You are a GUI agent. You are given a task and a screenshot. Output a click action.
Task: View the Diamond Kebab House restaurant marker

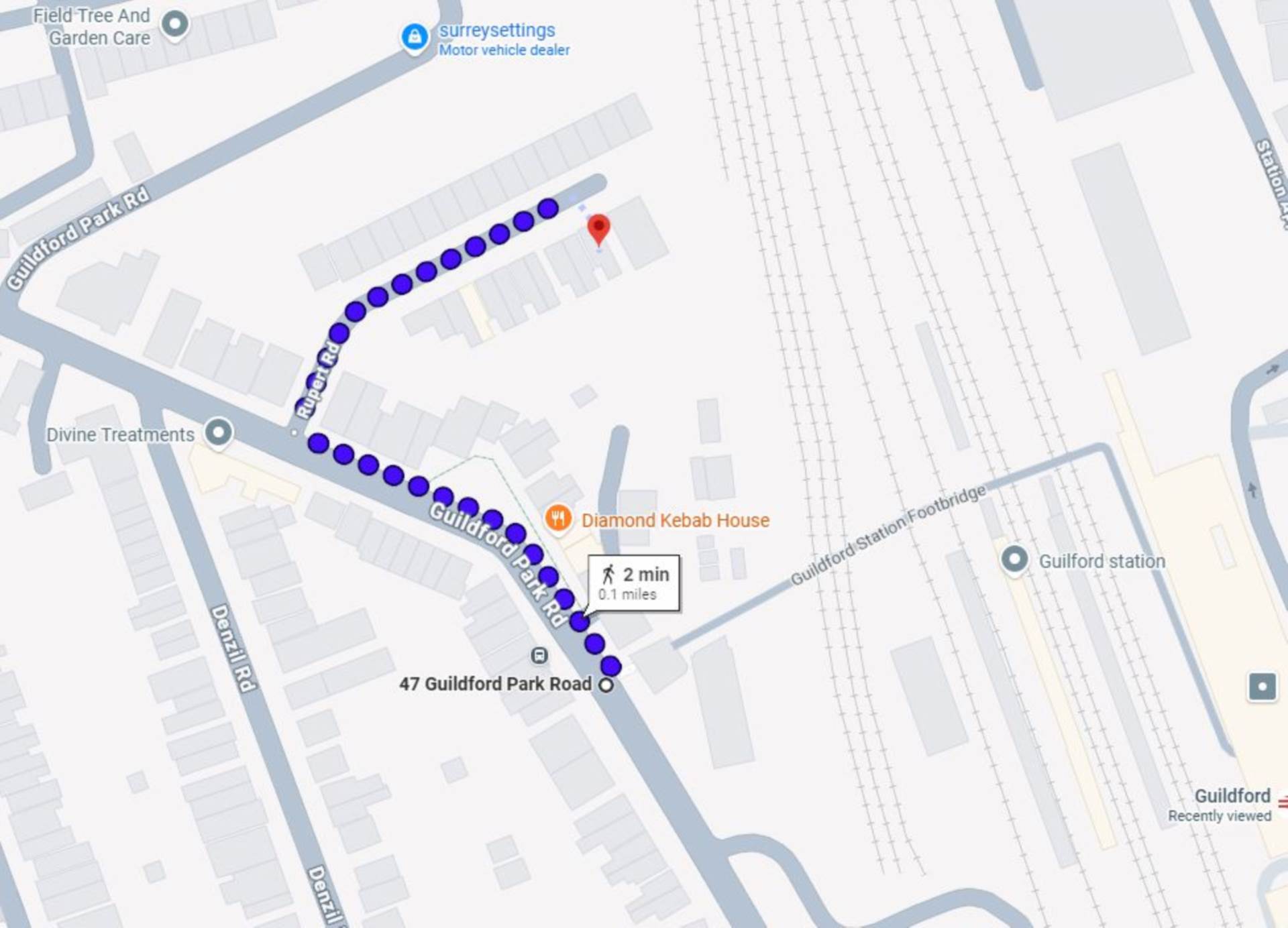coord(558,518)
